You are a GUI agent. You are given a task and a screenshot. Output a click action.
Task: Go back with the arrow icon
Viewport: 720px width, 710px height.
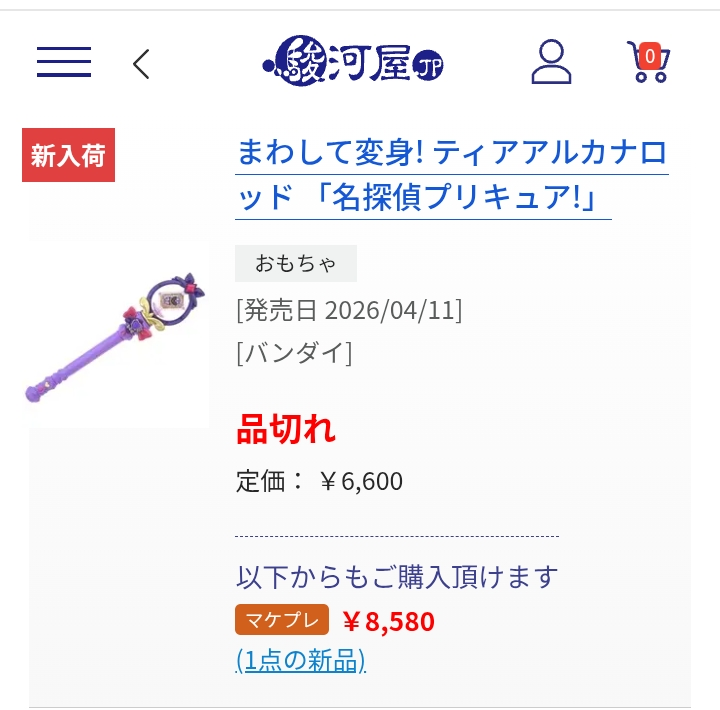click(141, 64)
